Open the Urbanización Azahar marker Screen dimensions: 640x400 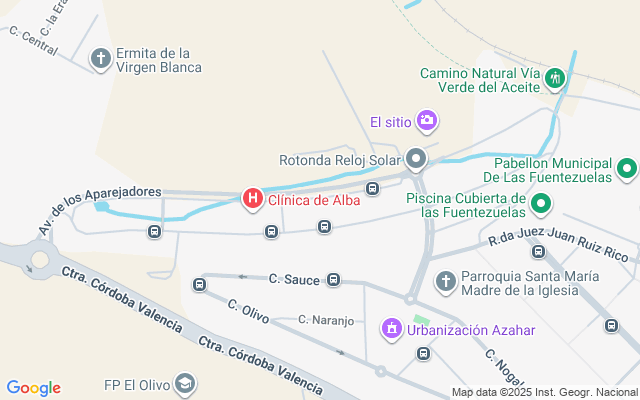(x=392, y=329)
